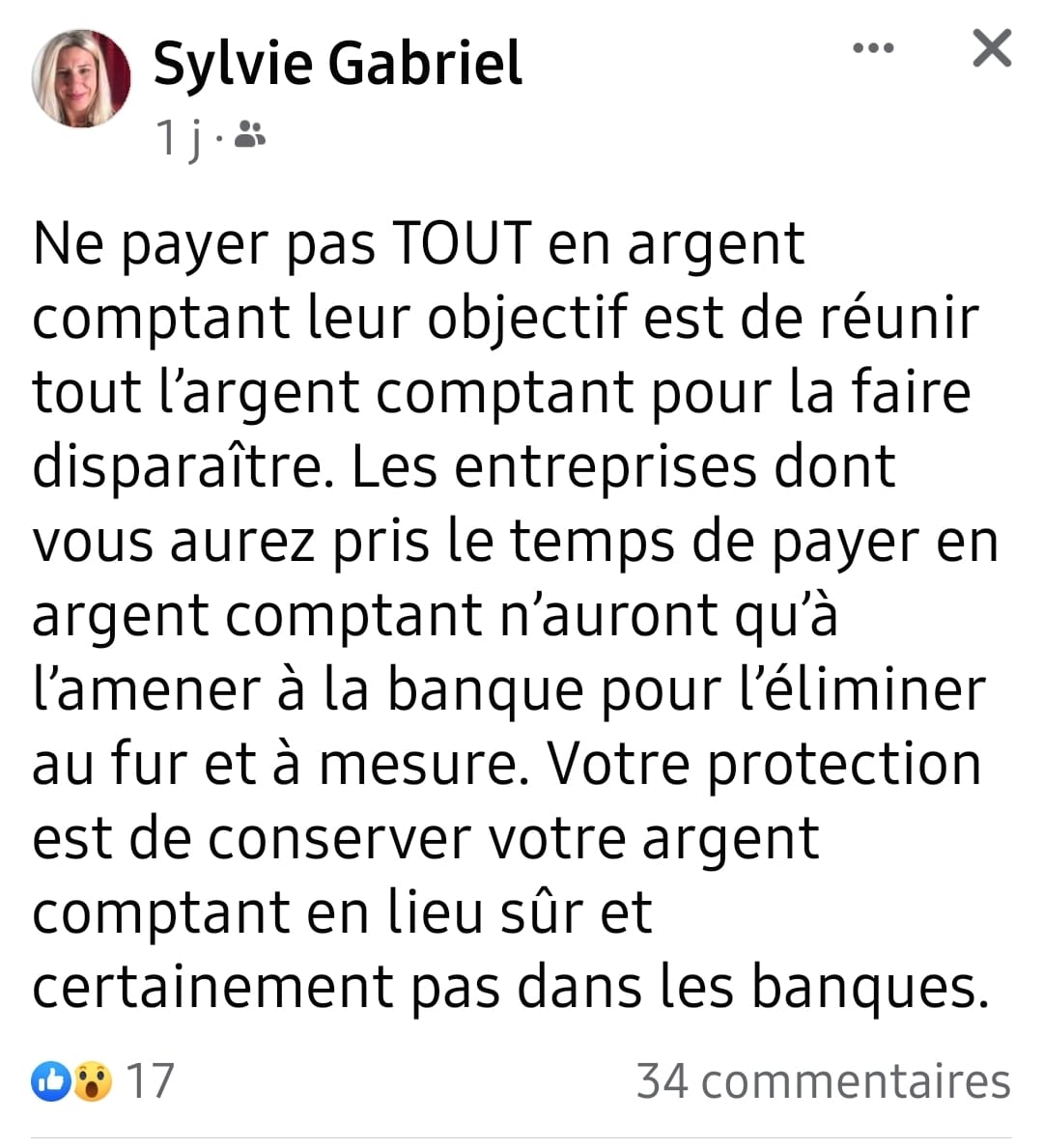Viewport: 1043px width, 1148px height.
Task: Open the three-dot post options menu
Action: (874, 48)
